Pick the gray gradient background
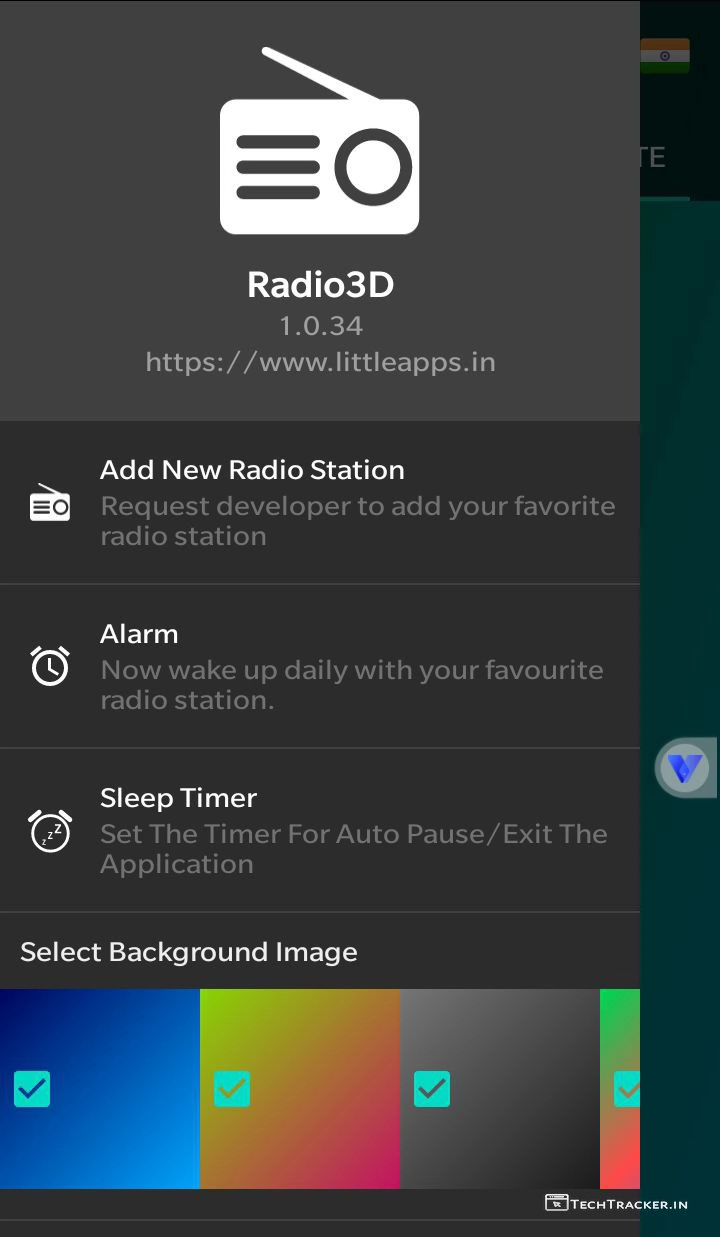This screenshot has height=1237, width=720. point(500,1088)
